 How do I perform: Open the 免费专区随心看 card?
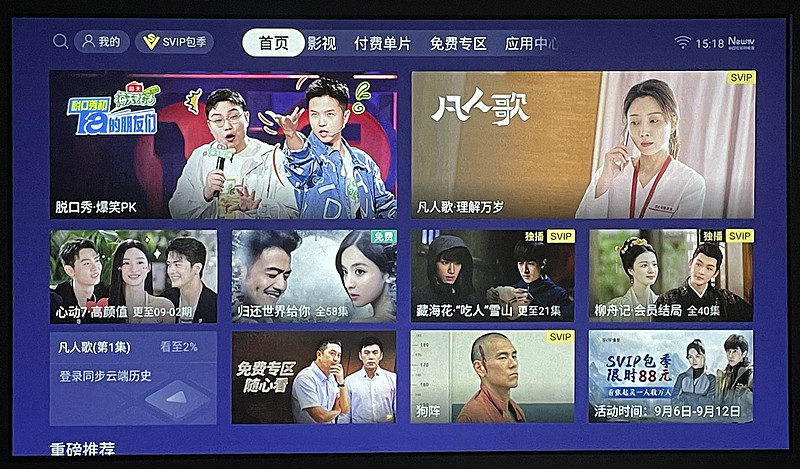[x=314, y=377]
